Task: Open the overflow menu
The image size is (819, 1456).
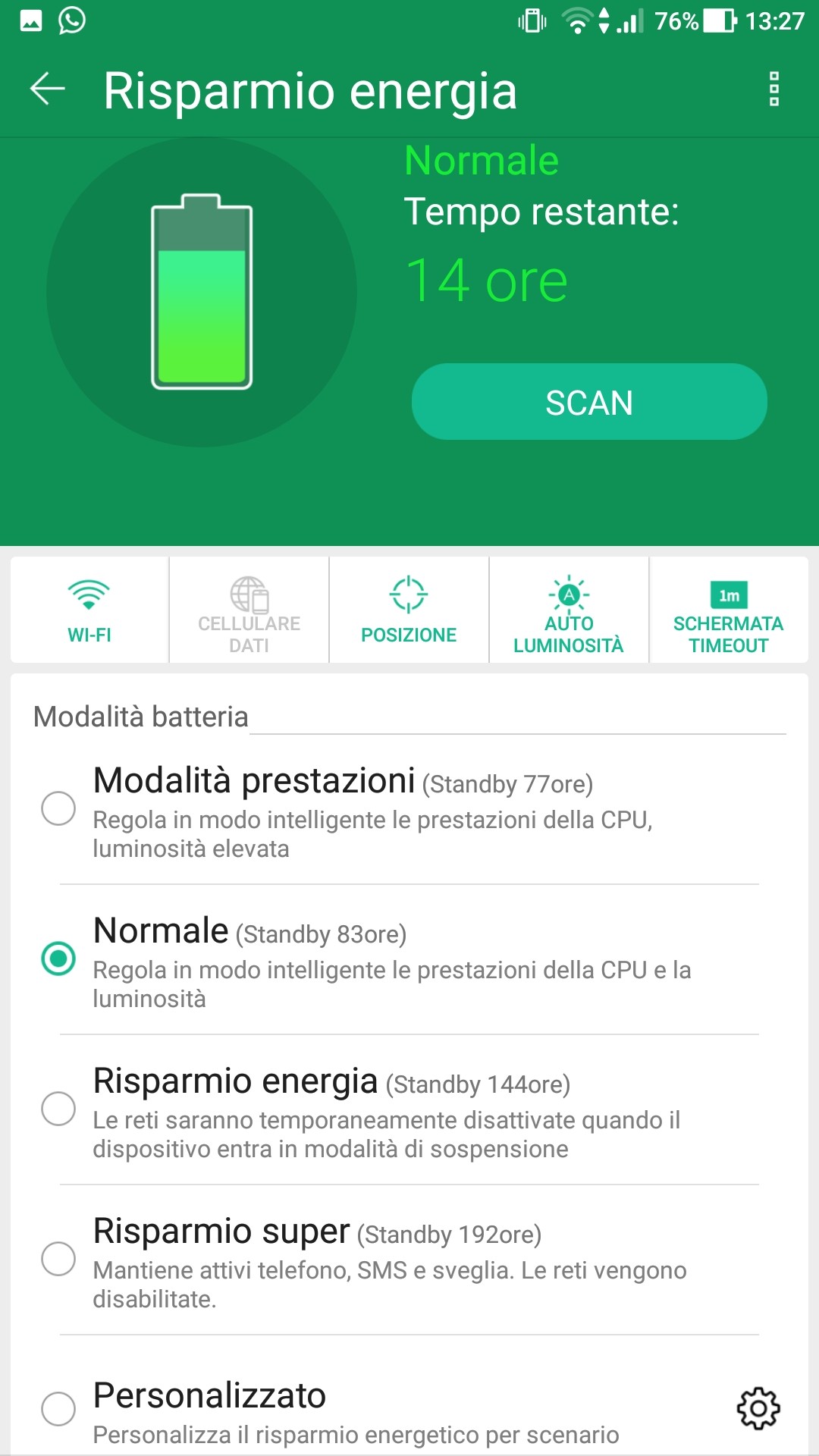Action: pyautogui.click(x=773, y=89)
